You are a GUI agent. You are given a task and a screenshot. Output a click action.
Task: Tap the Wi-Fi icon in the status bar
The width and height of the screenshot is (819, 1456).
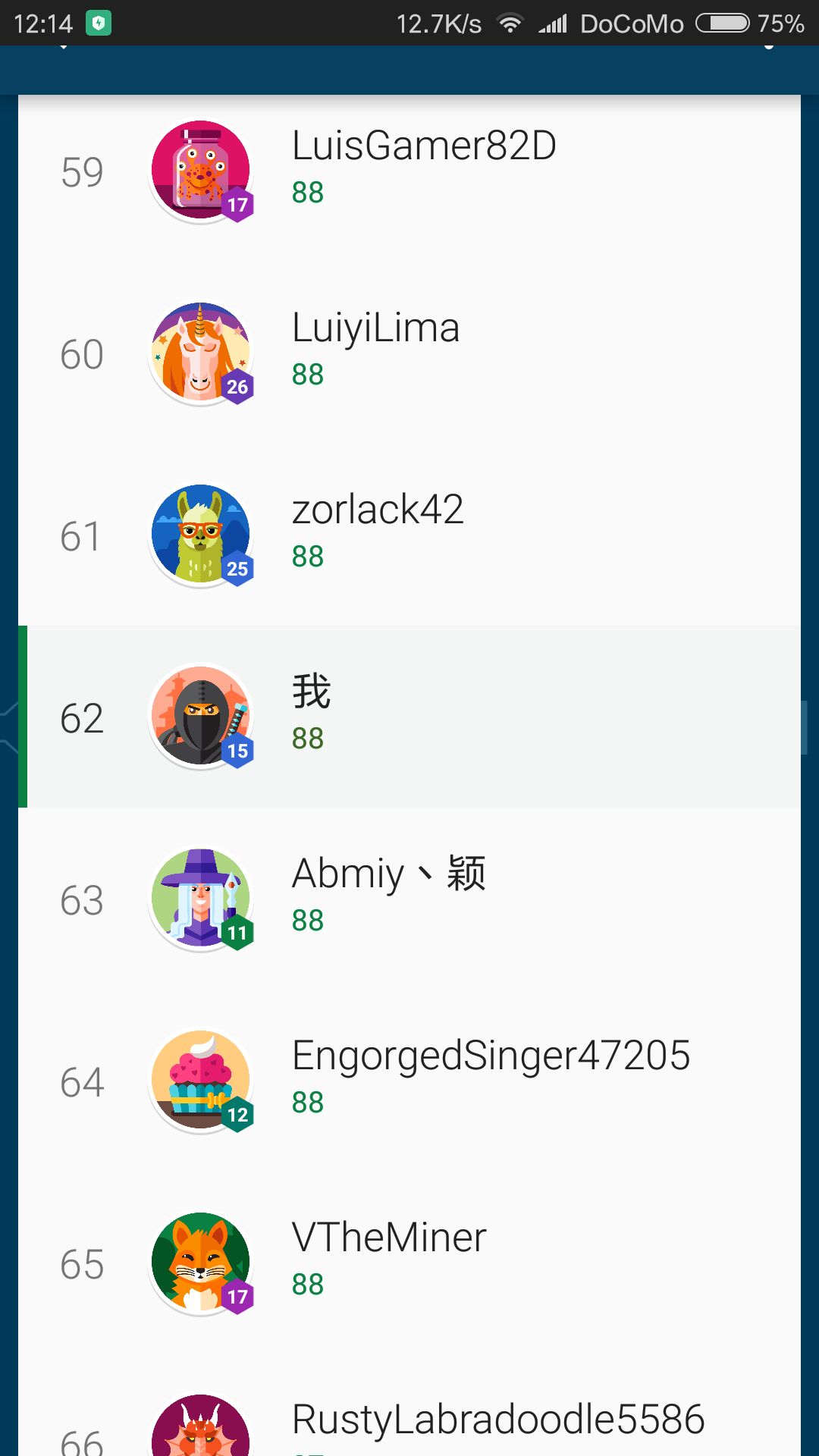(x=510, y=23)
